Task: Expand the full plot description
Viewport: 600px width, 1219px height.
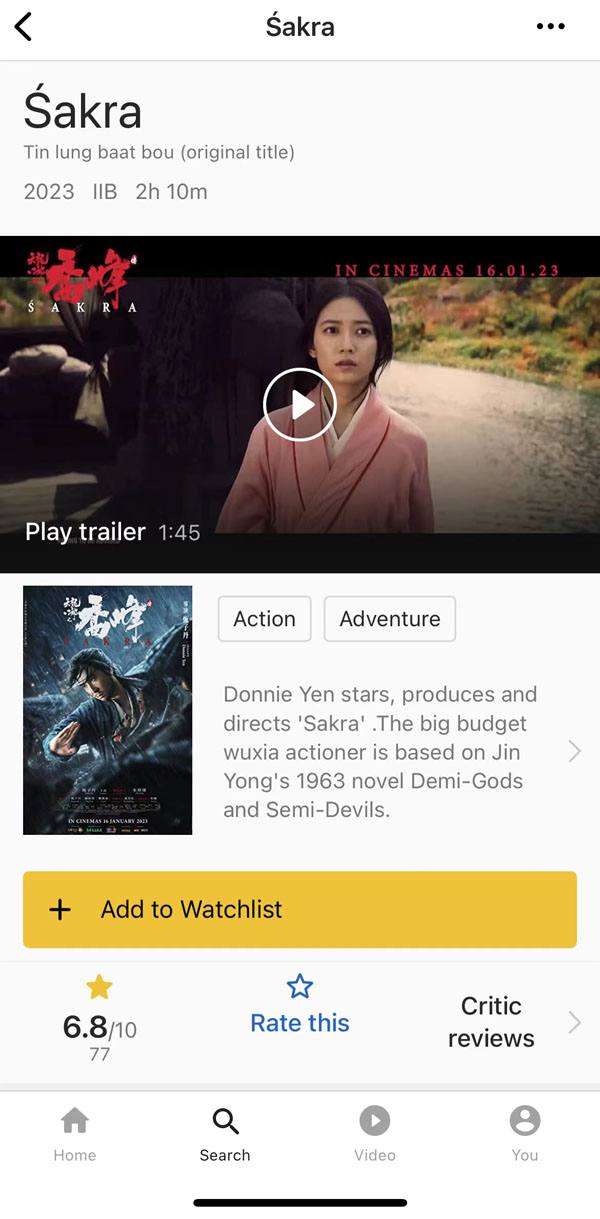Action: click(574, 751)
